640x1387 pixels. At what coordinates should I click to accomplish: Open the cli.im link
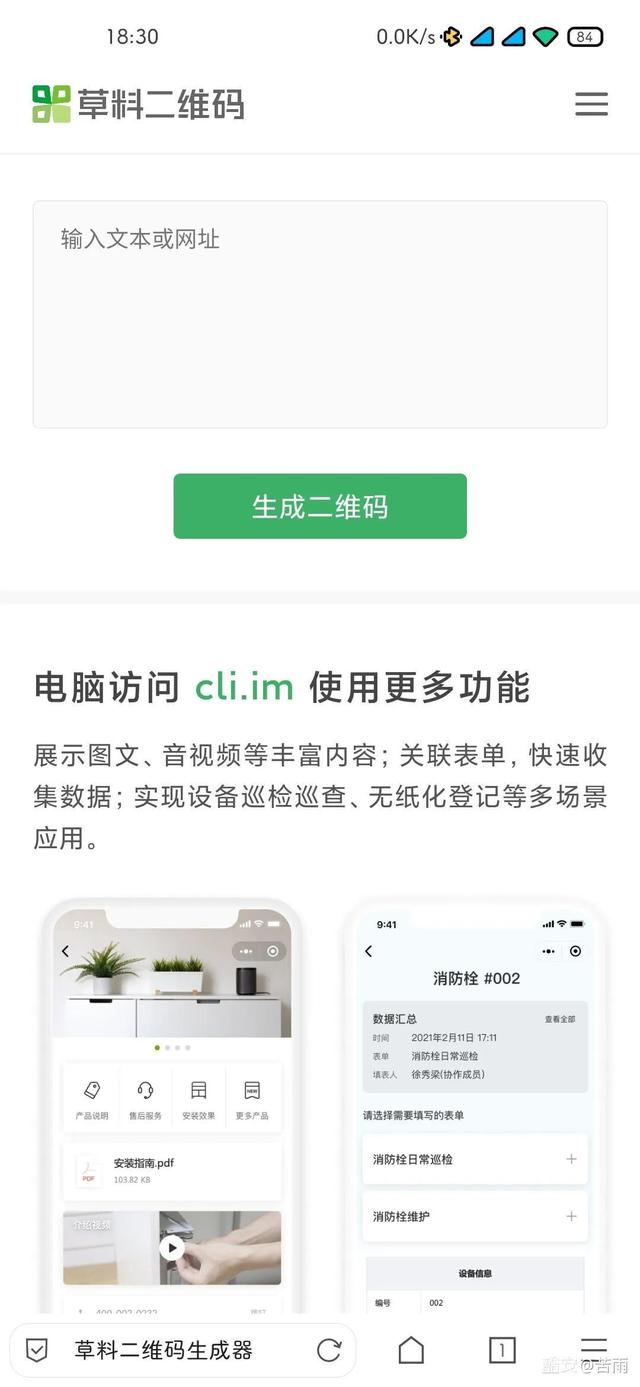point(244,688)
